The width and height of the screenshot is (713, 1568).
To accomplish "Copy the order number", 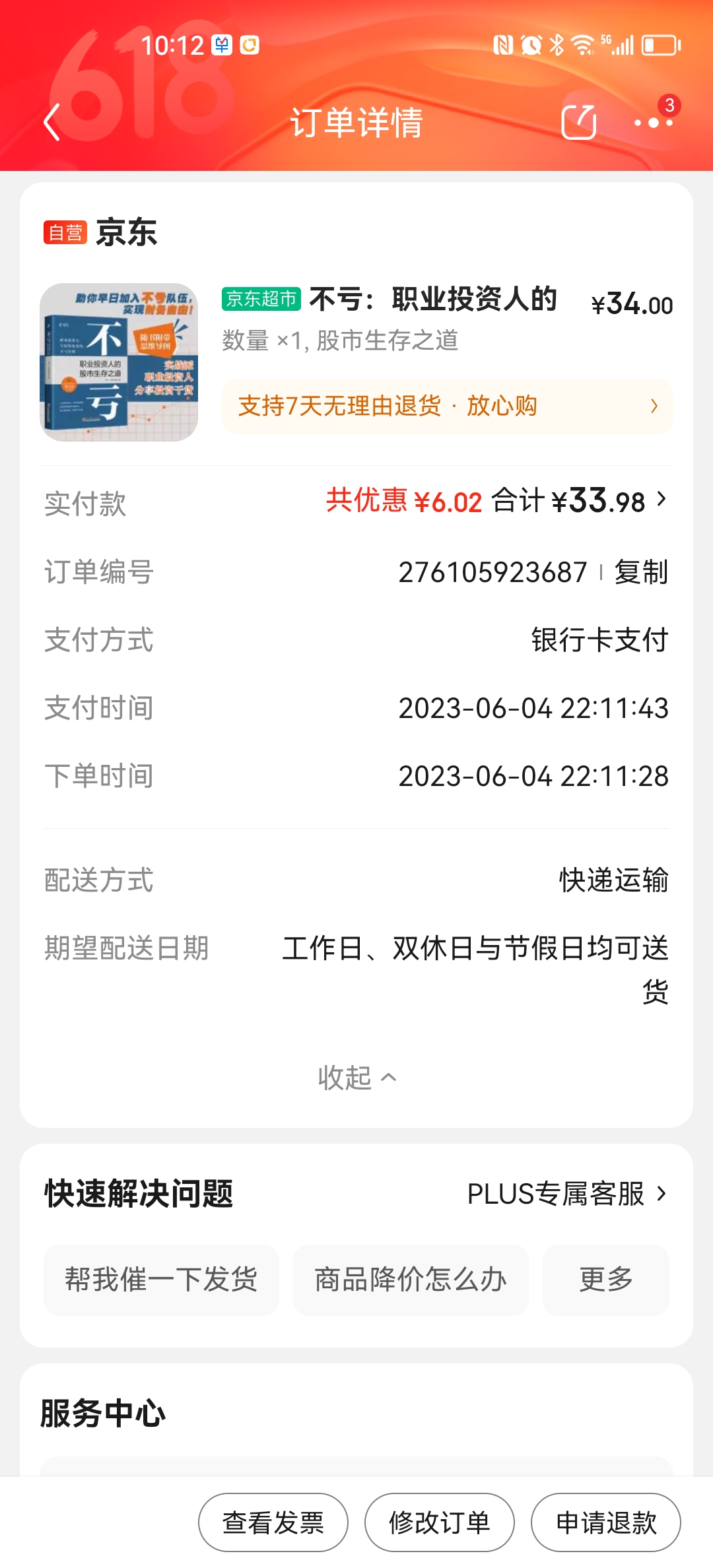I will 640,572.
